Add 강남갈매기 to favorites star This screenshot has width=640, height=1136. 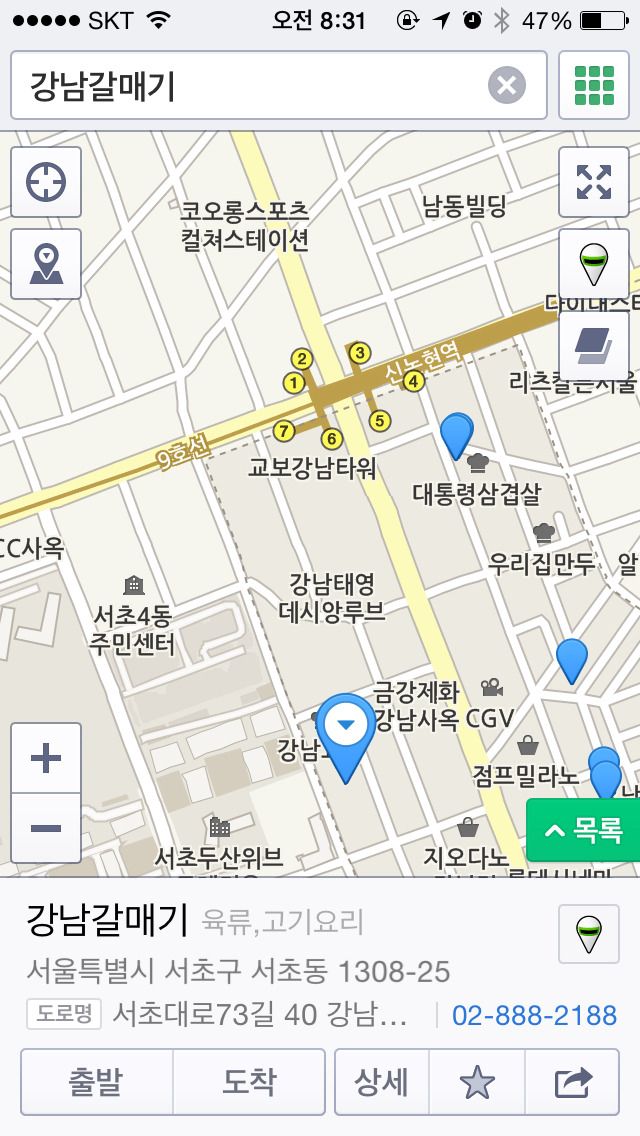[477, 1082]
